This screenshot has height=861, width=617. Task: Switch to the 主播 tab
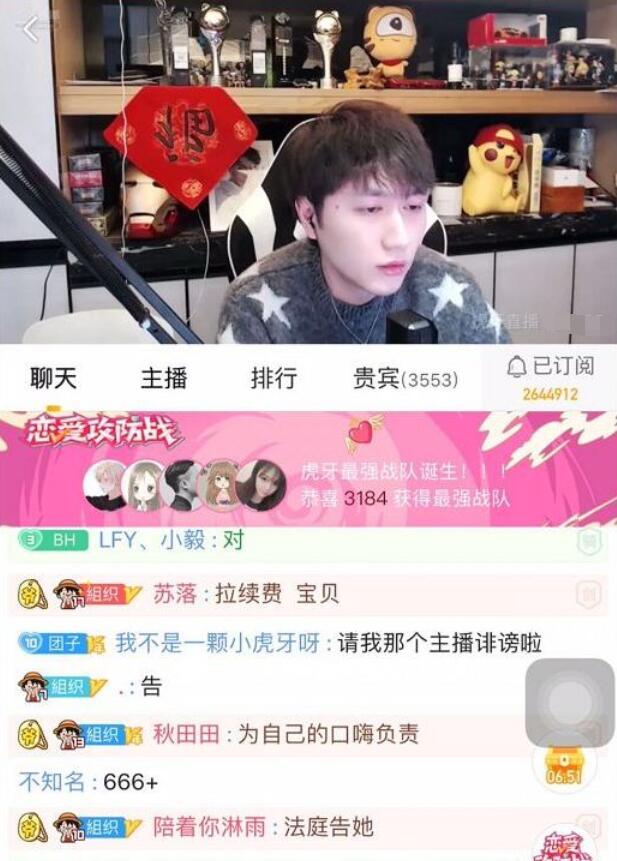164,379
